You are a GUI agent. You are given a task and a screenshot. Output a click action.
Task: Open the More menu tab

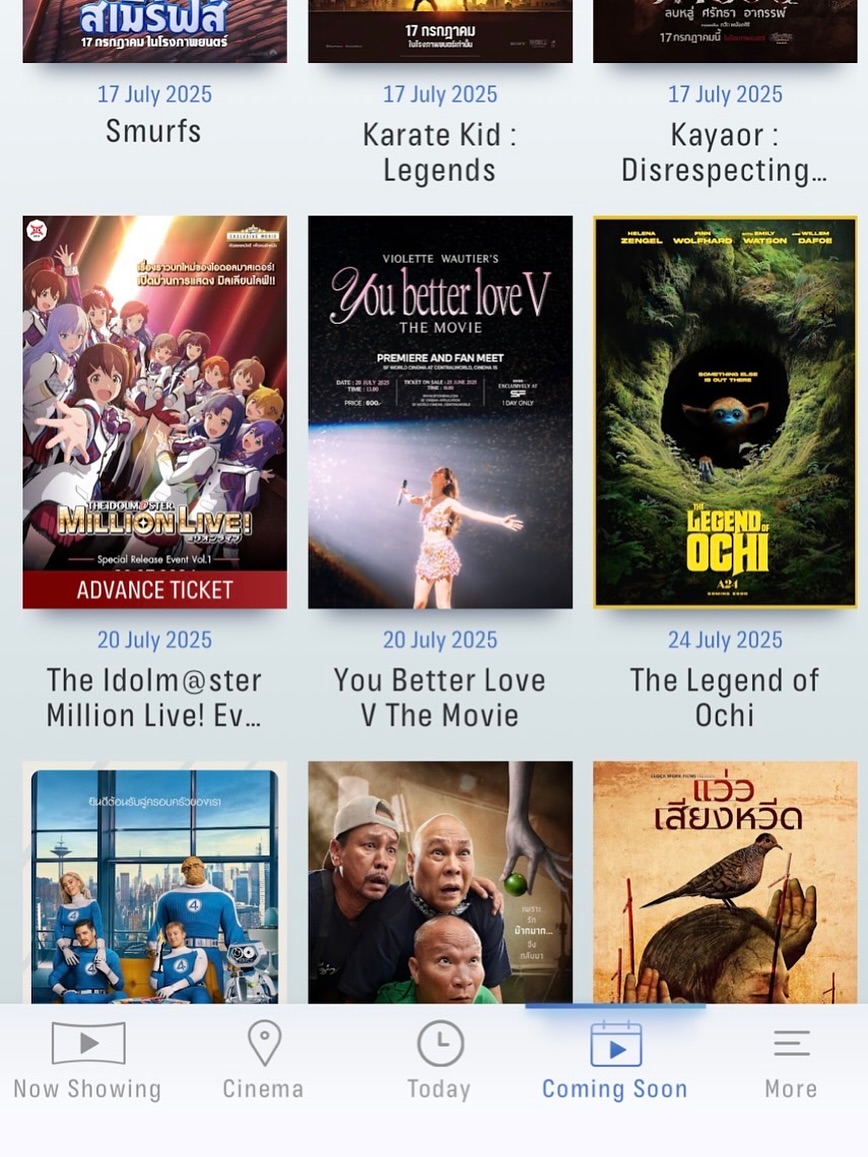point(790,1062)
